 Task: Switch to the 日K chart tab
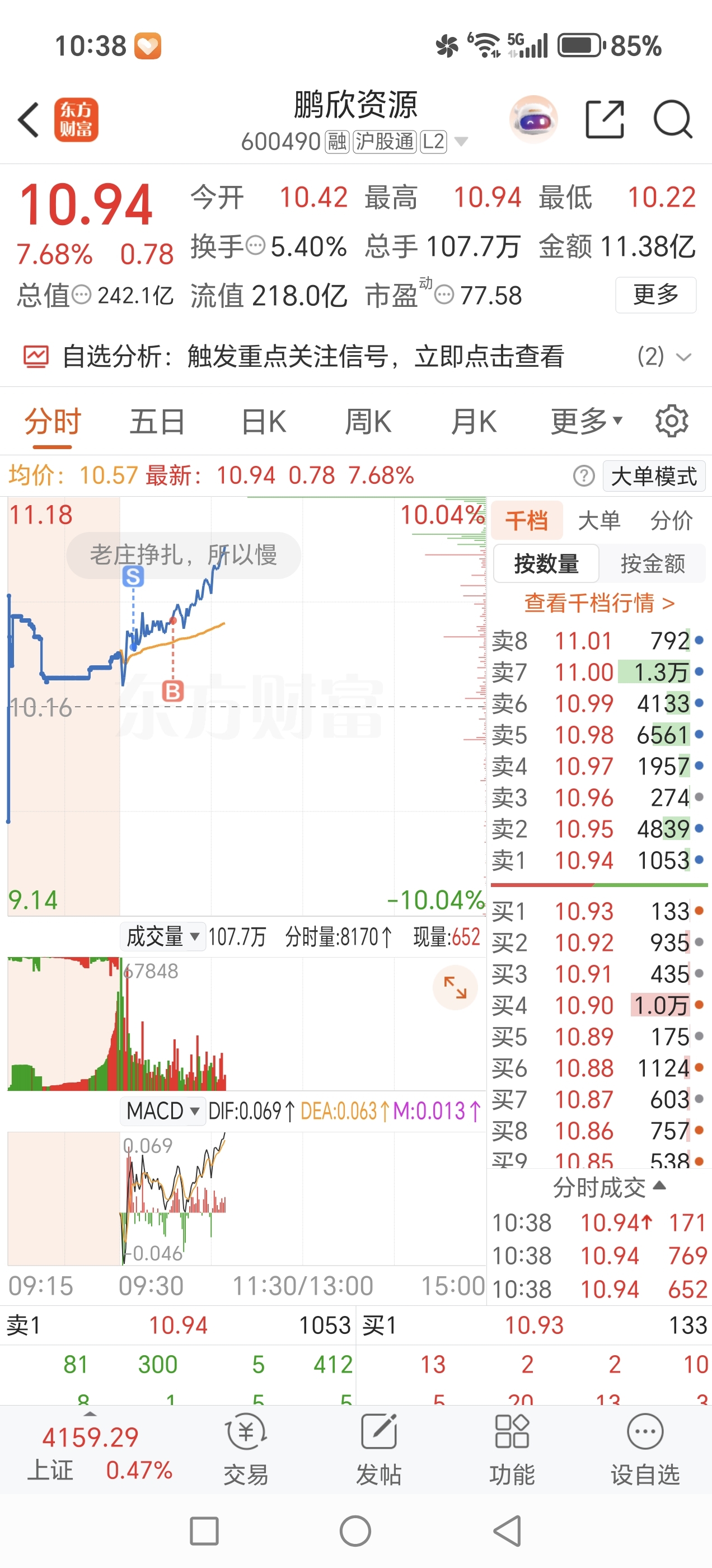click(x=264, y=422)
